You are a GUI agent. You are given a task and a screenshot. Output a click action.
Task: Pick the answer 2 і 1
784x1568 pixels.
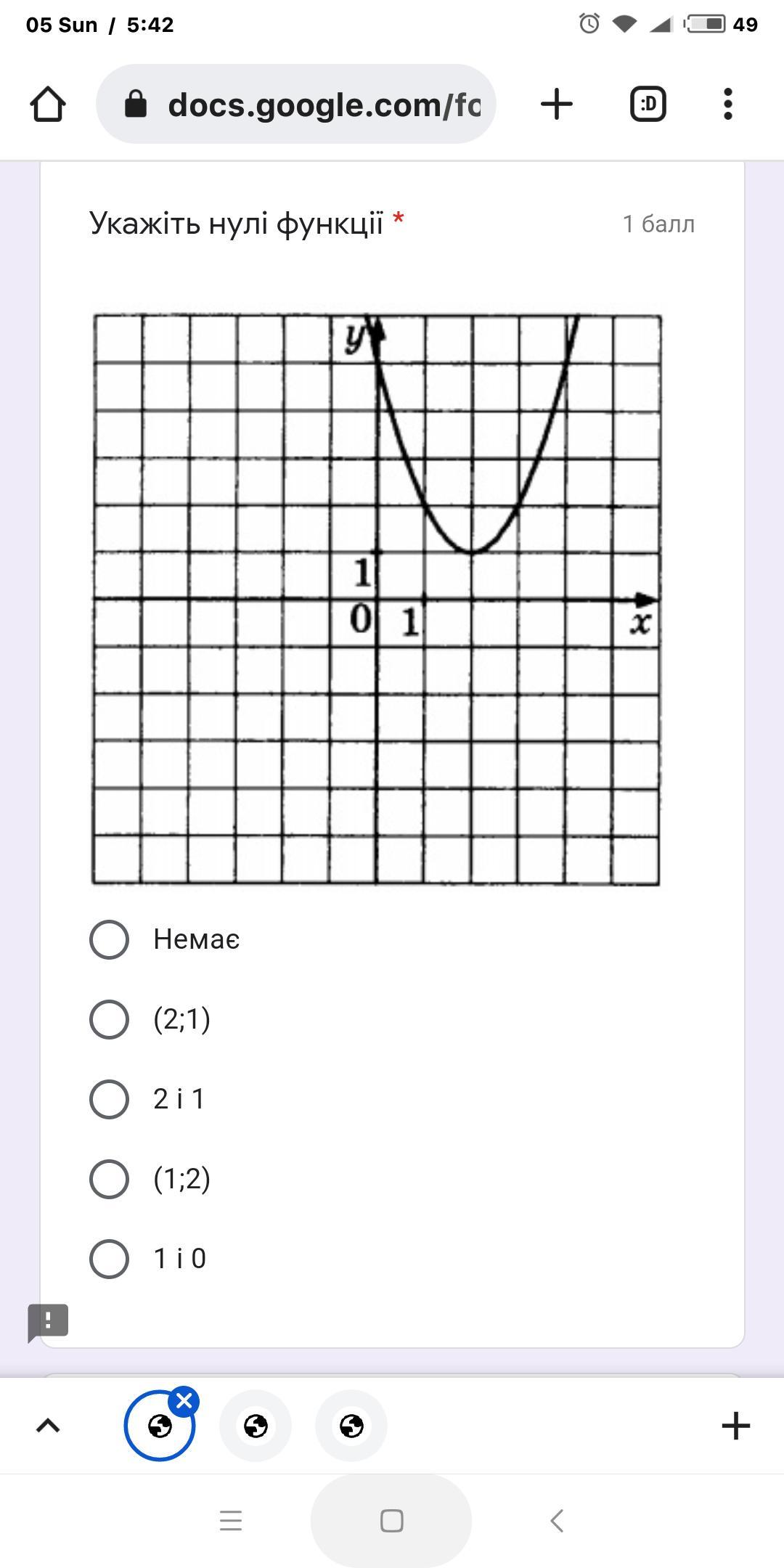110,1100
